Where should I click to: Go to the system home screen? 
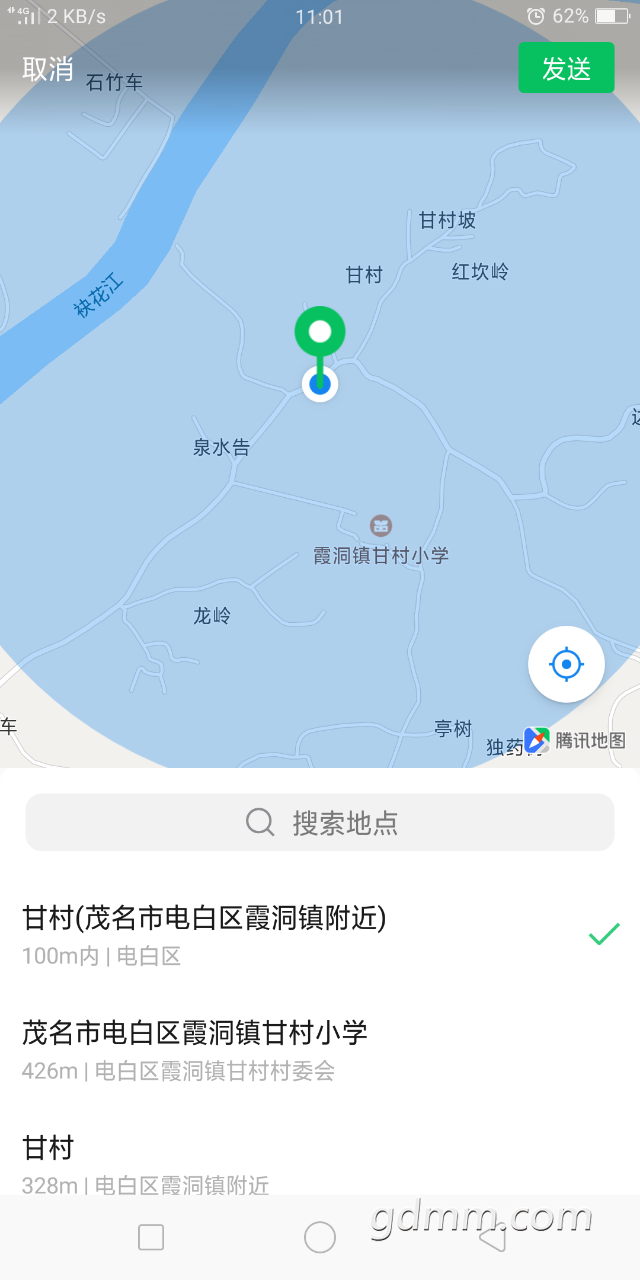[x=320, y=1237]
